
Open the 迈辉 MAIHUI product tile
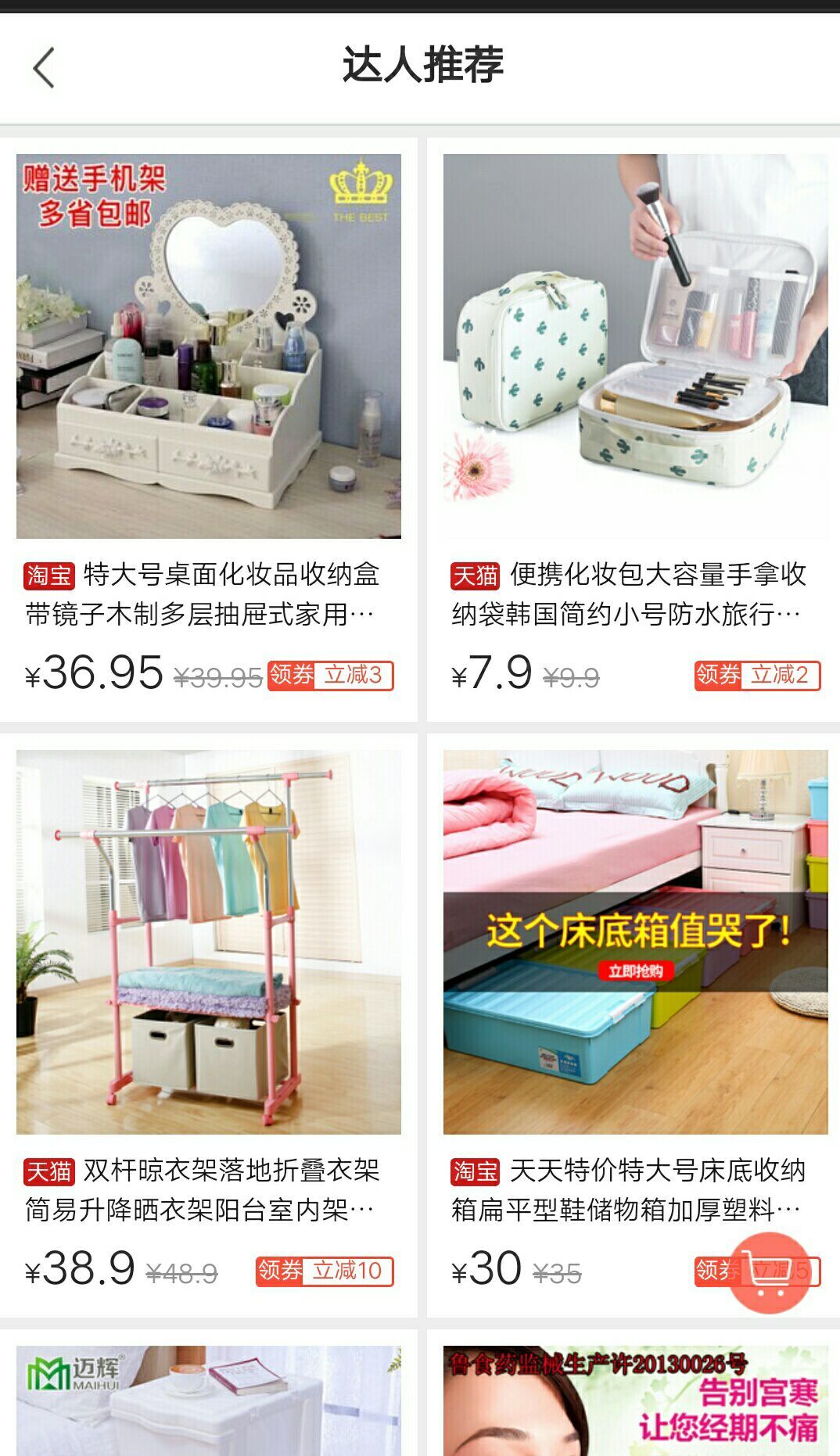point(208,1400)
